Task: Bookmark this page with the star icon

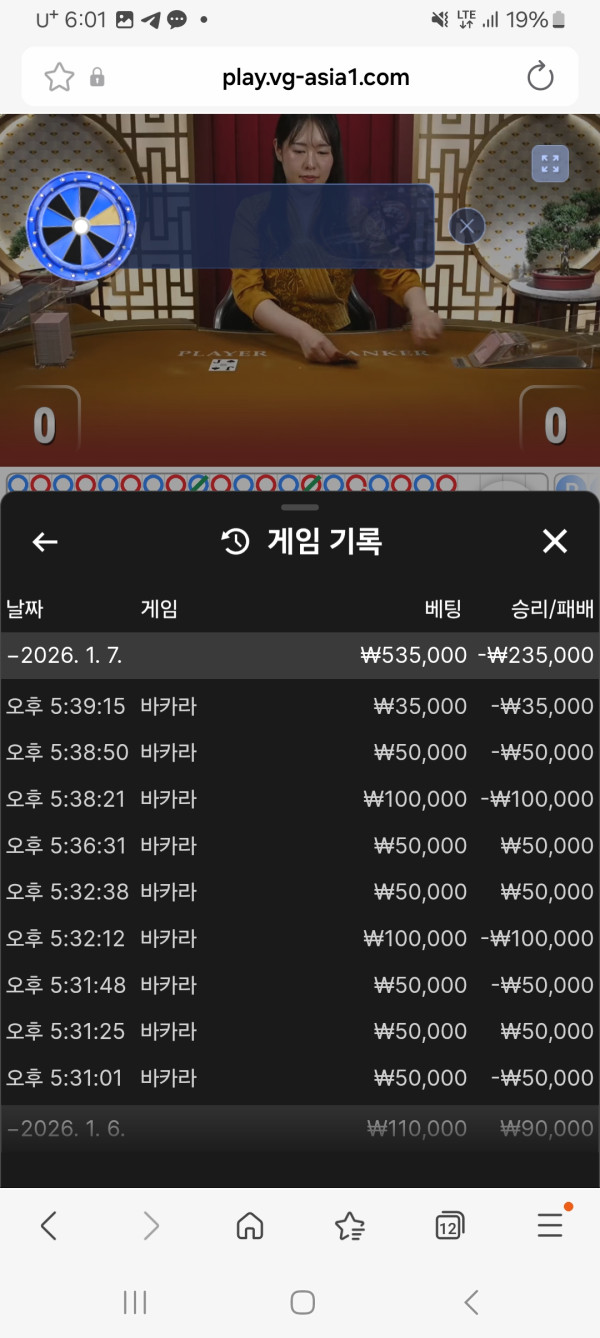Action: coord(59,77)
